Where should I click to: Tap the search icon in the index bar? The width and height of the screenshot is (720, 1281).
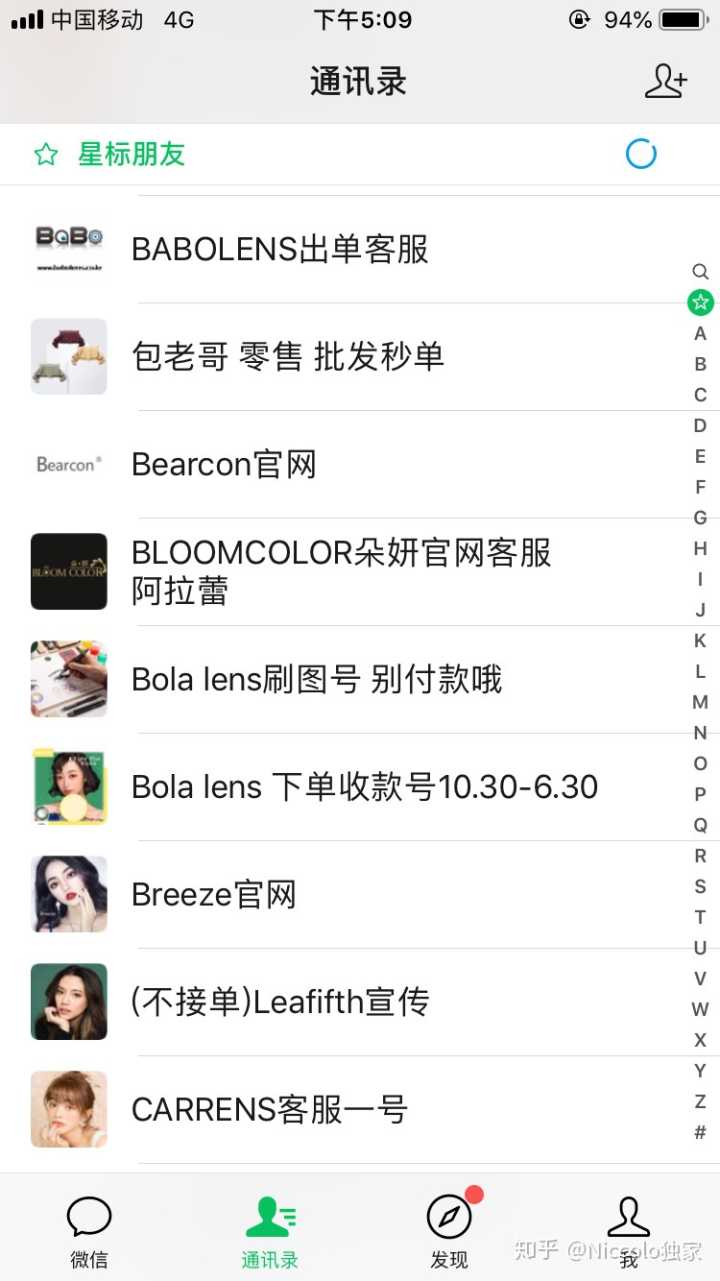[700, 271]
